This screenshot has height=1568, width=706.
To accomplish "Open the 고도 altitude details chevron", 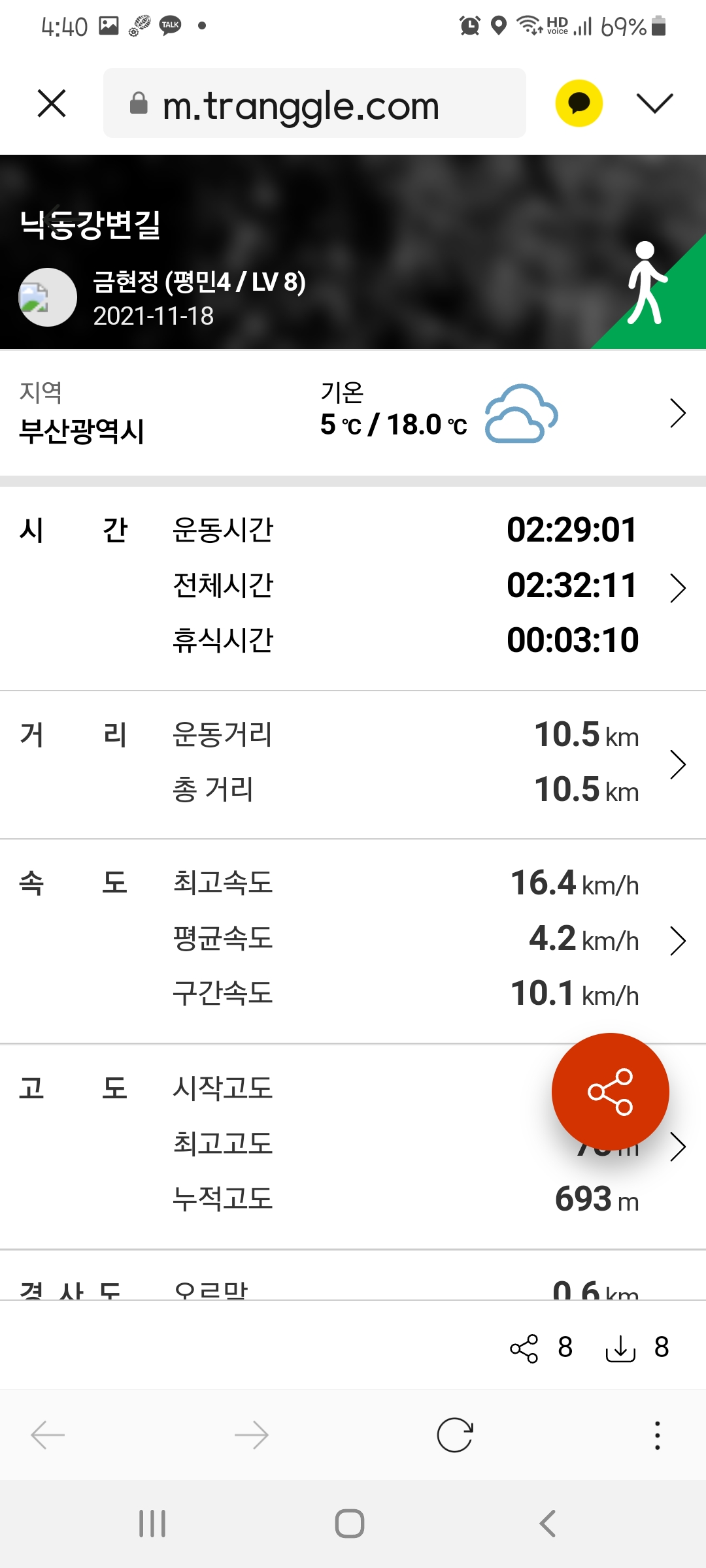I will (678, 1147).
